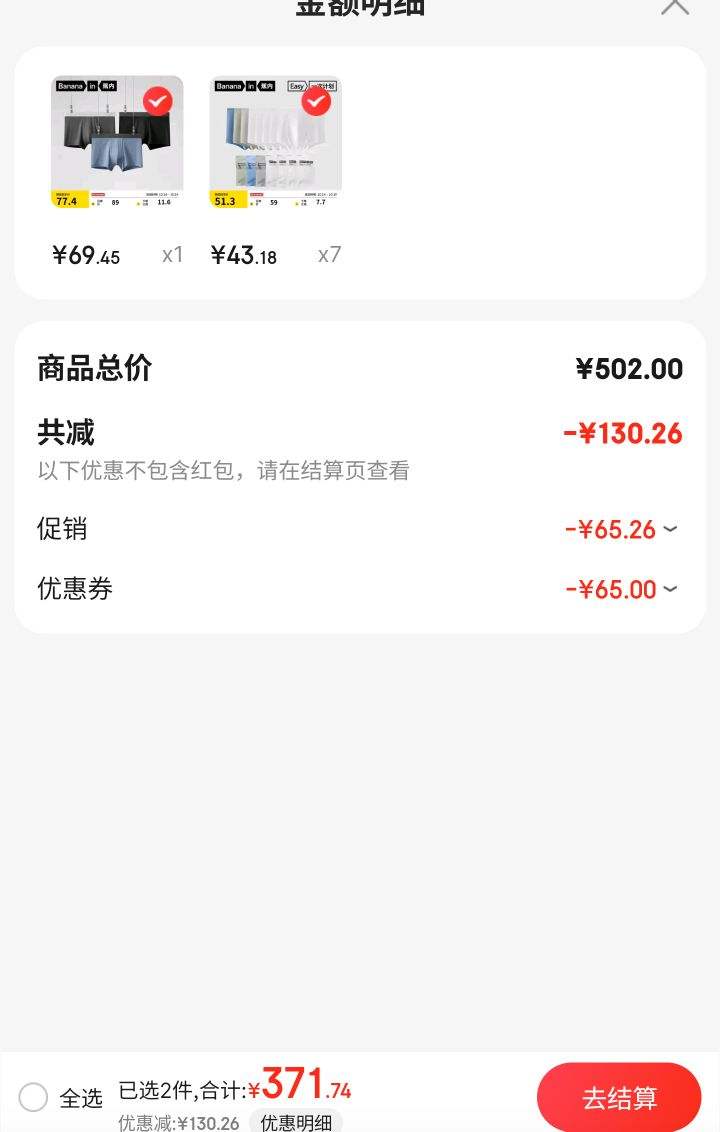Screen dimensions: 720x1132
Task: Proceed to checkout with 去结算
Action: coord(619,1098)
